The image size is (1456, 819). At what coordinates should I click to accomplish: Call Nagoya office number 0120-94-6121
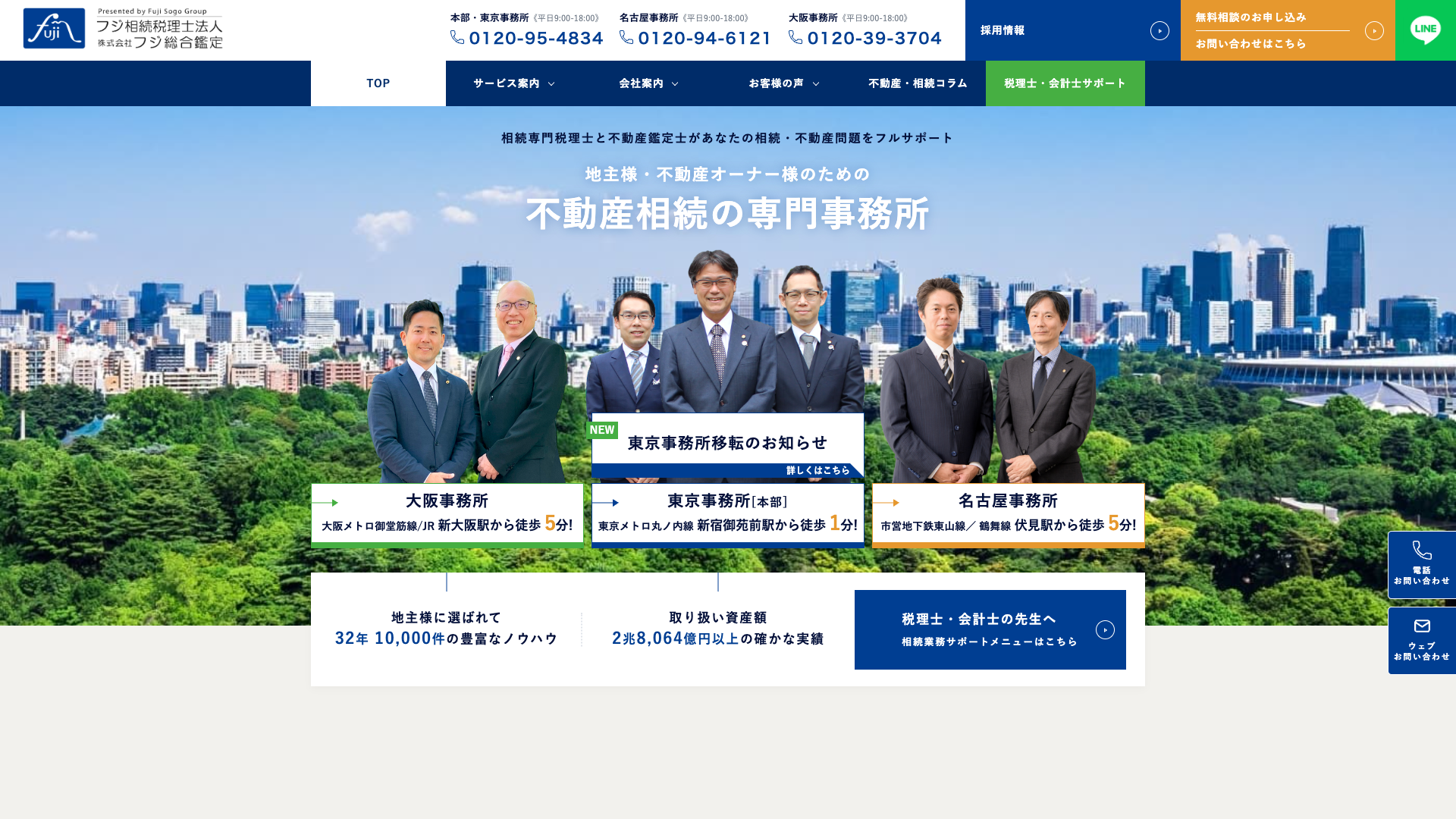coord(704,37)
